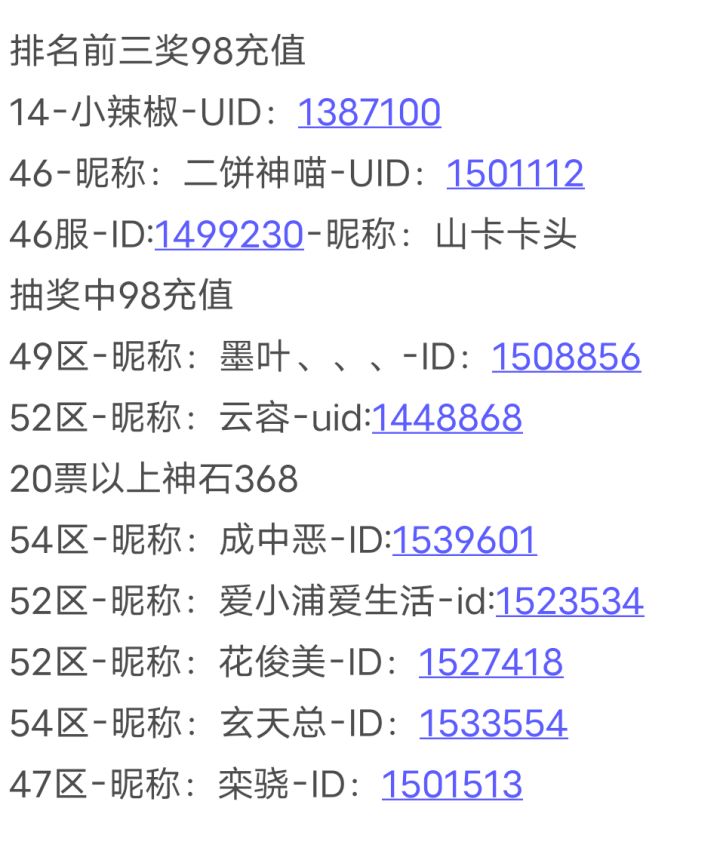Tap the UID link 1387100
The width and height of the screenshot is (720, 860).
pos(369,113)
